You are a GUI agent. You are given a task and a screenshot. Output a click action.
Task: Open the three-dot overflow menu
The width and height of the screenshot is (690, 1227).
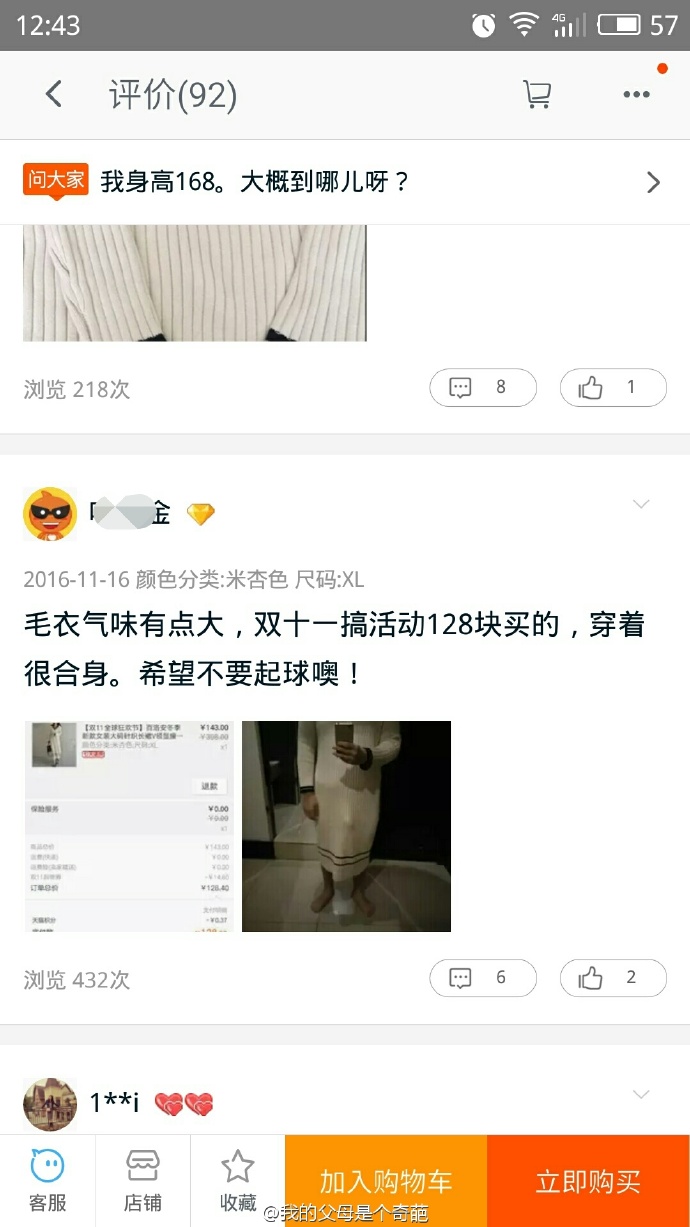pos(636,95)
